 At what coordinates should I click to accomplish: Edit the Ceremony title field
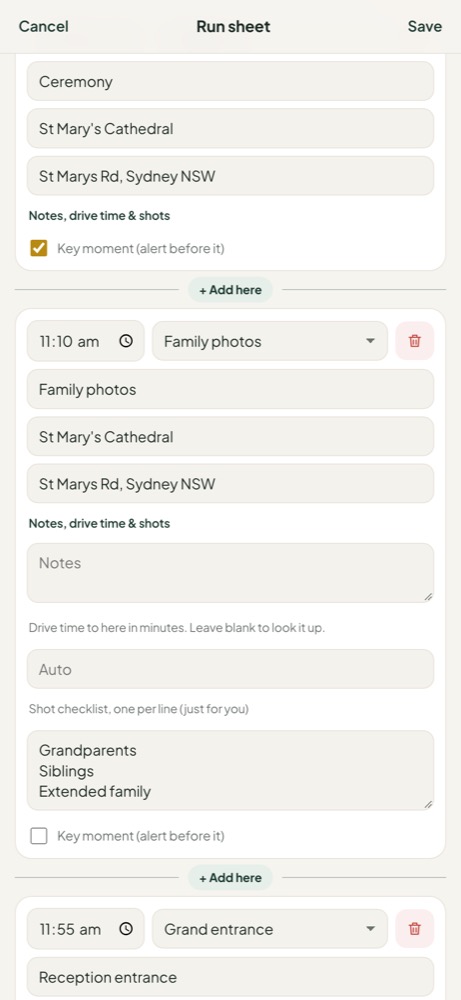point(230,81)
